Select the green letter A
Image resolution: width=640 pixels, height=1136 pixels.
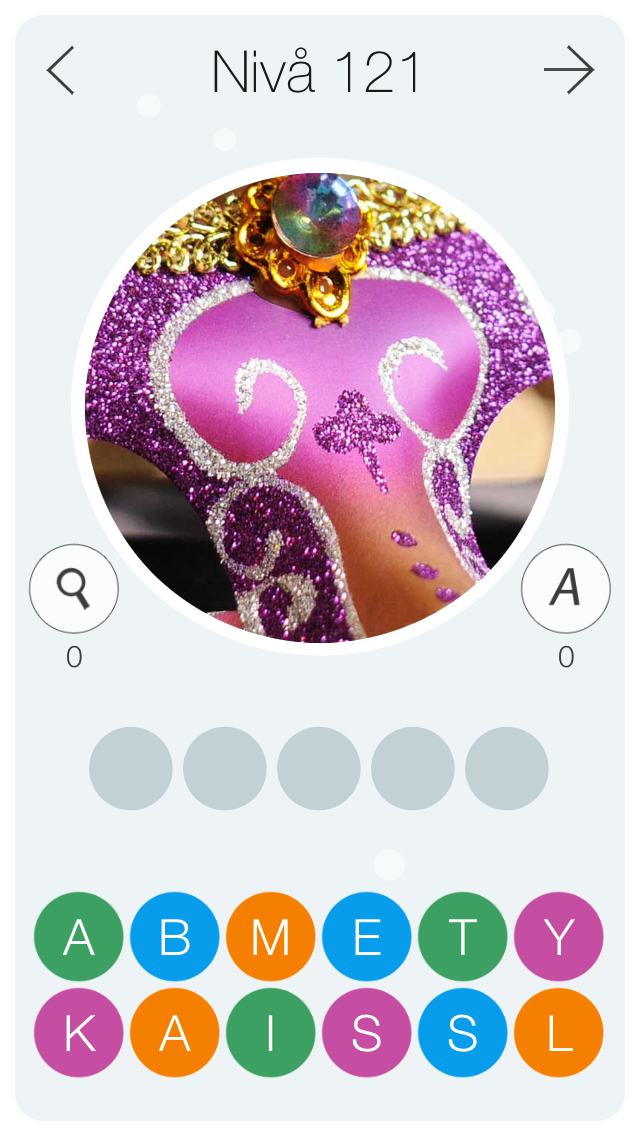79,936
